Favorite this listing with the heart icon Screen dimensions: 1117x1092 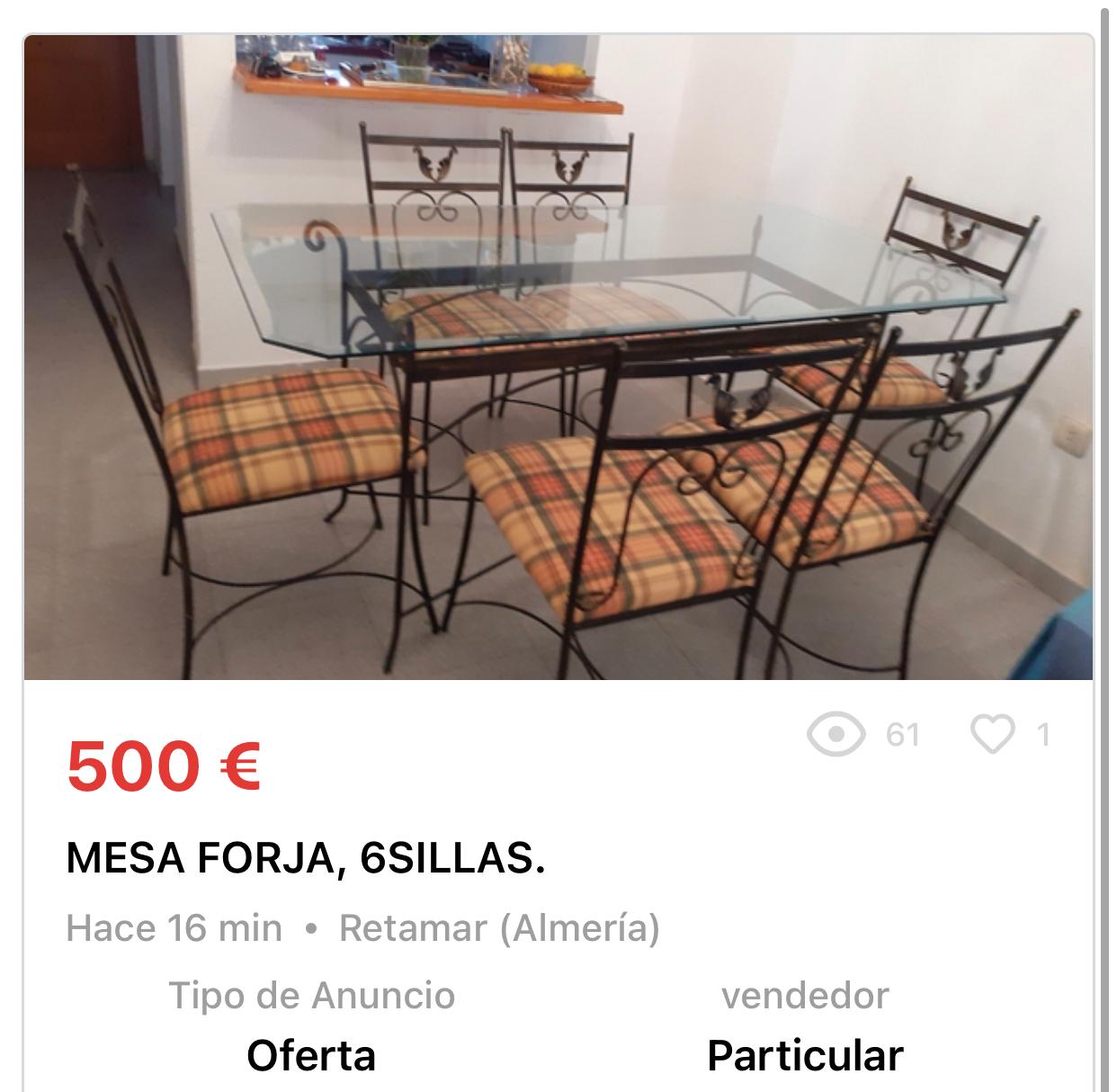993,734
